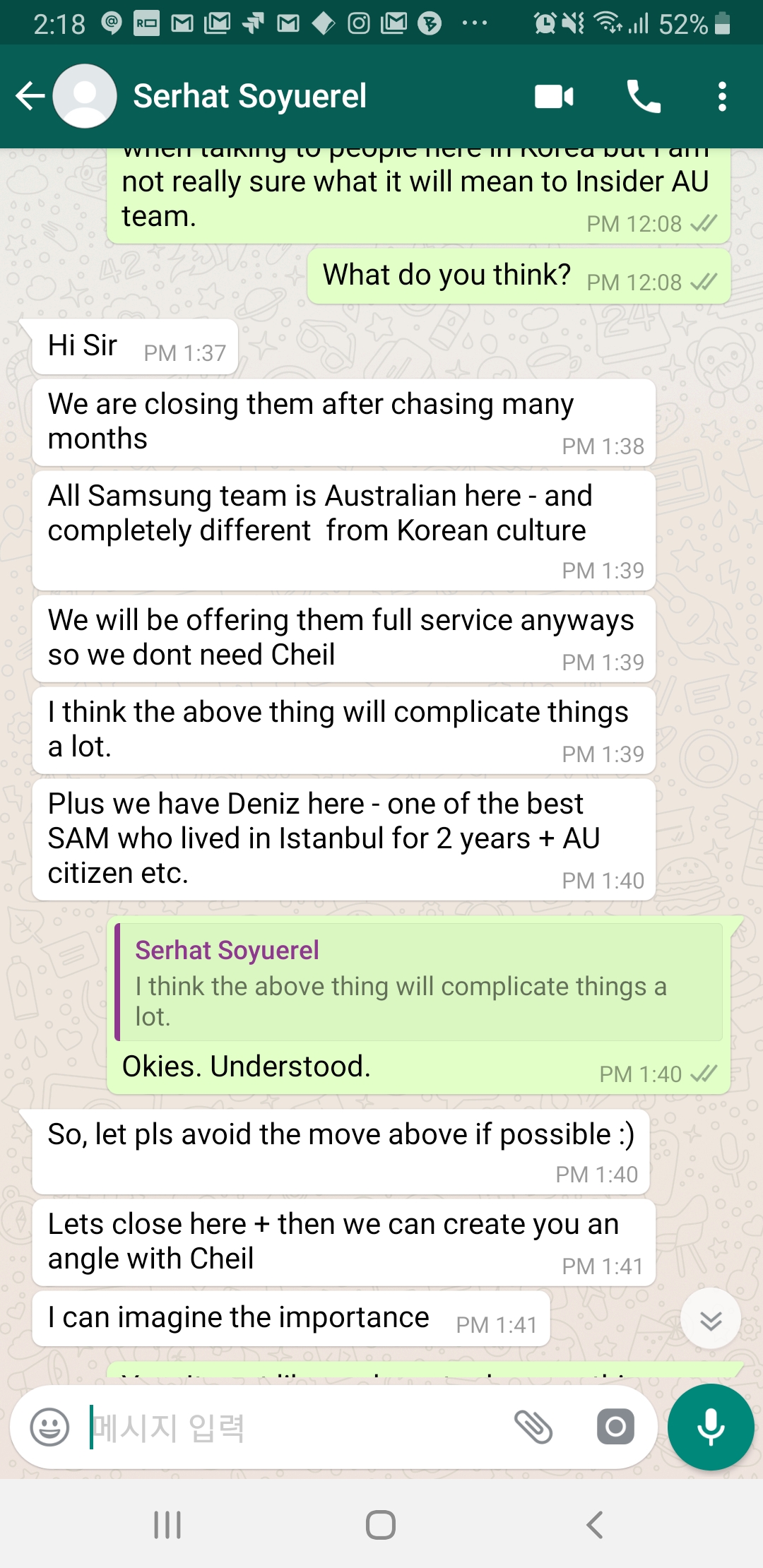Record a voice message
The height and width of the screenshot is (1568, 763).
click(711, 1427)
